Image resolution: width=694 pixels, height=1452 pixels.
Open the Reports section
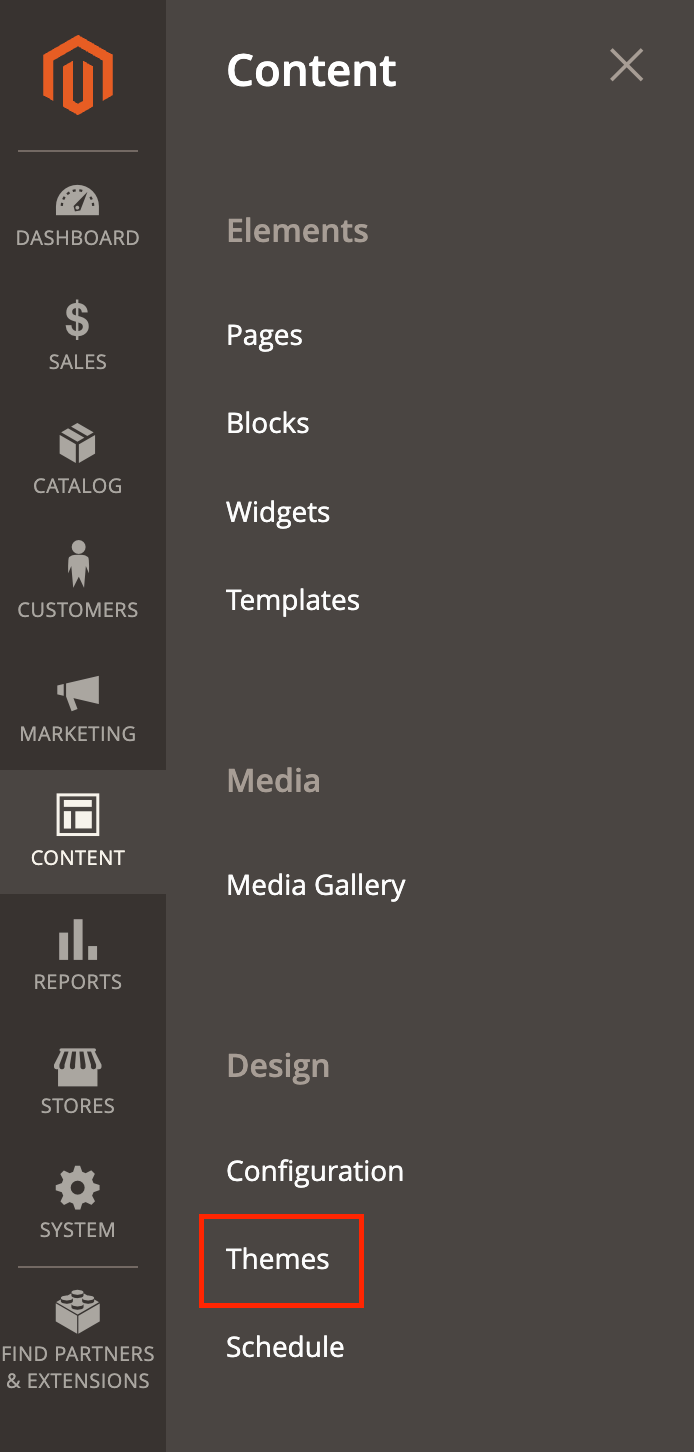point(78,957)
